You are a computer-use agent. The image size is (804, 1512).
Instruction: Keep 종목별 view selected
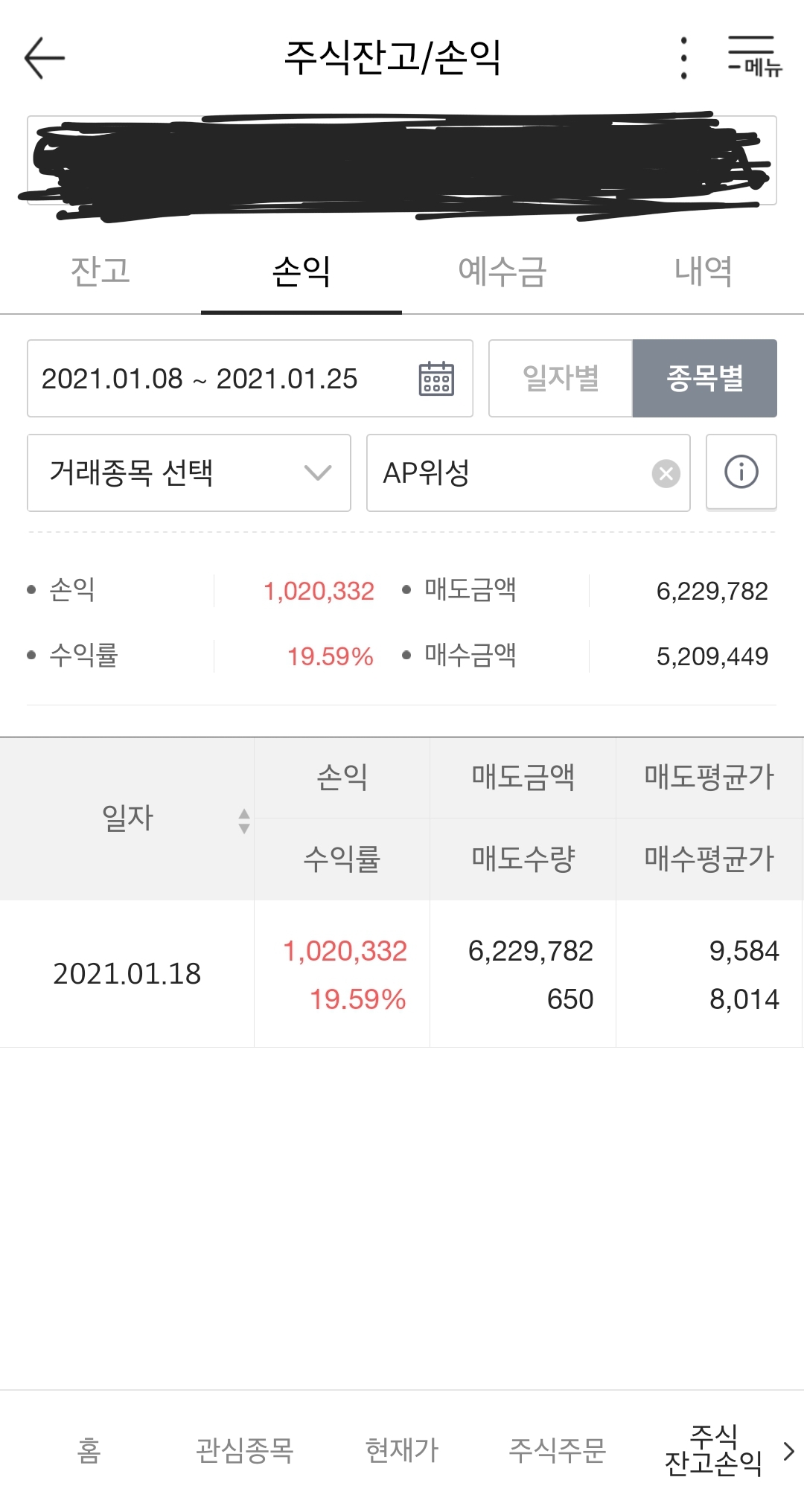coord(703,379)
